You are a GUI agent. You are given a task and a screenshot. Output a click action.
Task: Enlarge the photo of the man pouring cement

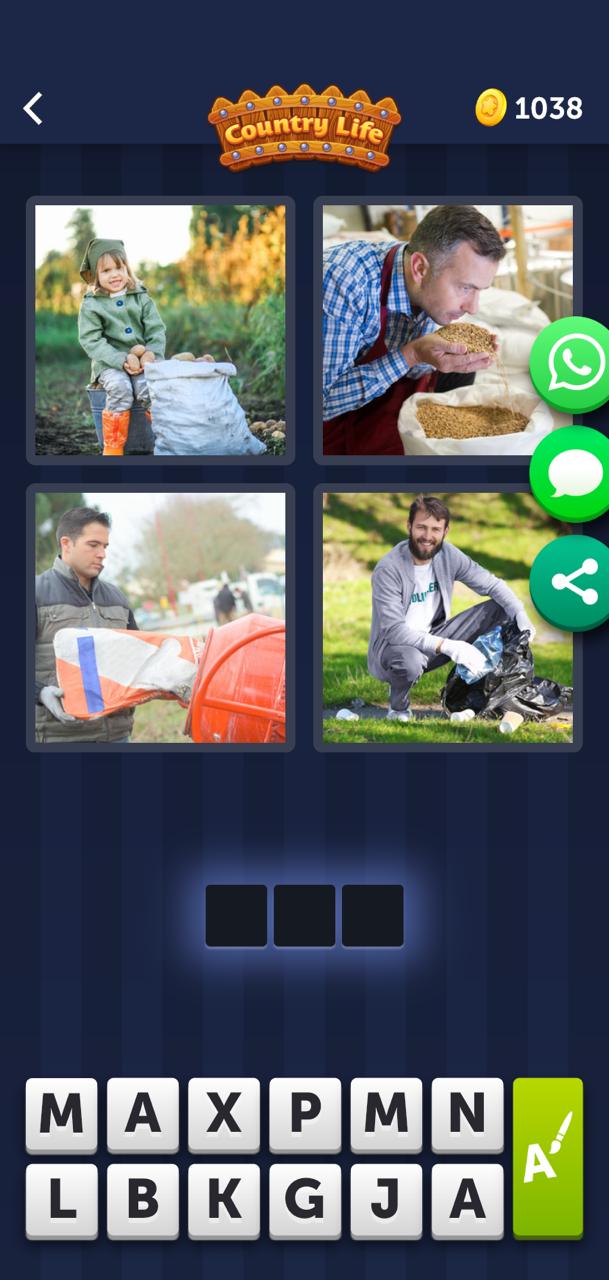click(x=160, y=618)
